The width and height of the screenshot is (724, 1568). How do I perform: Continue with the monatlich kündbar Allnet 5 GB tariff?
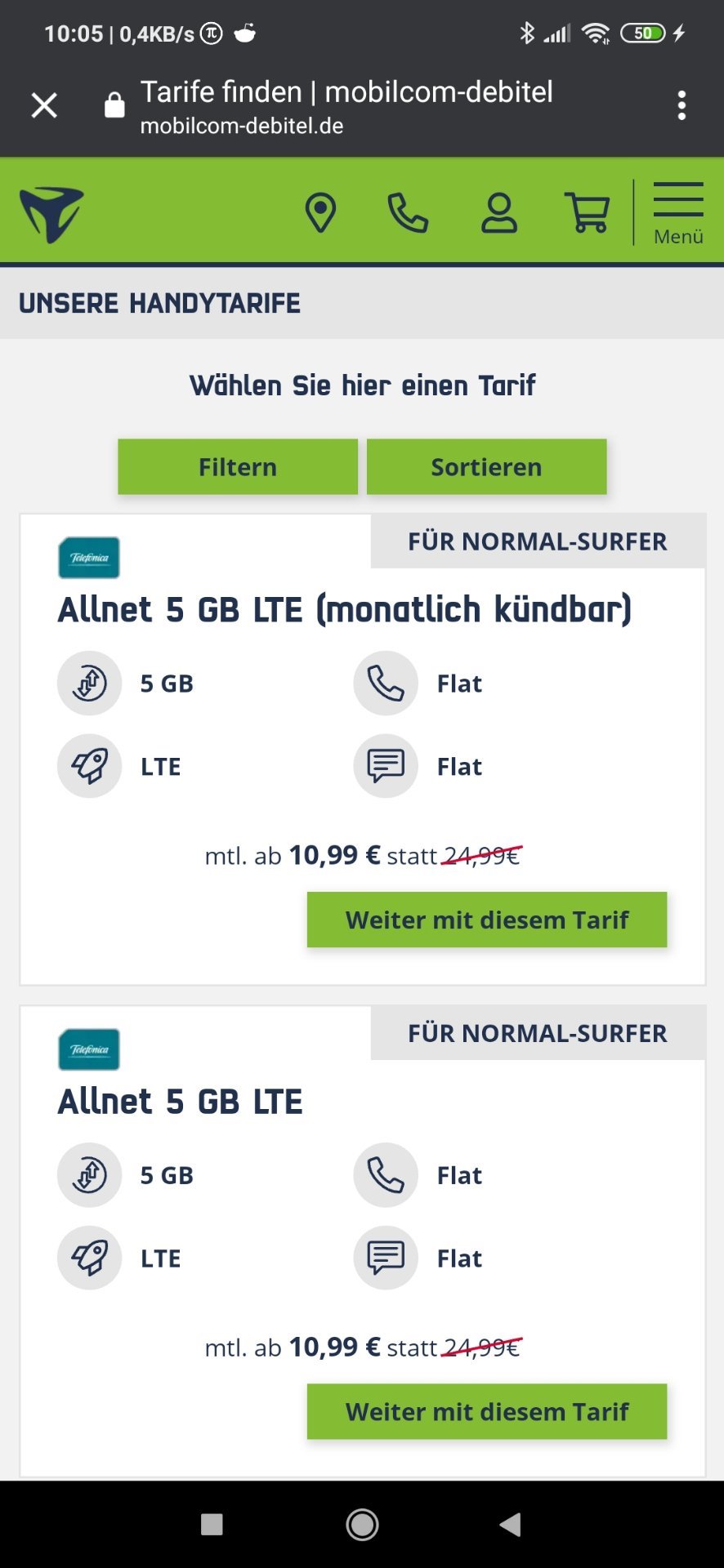487,920
